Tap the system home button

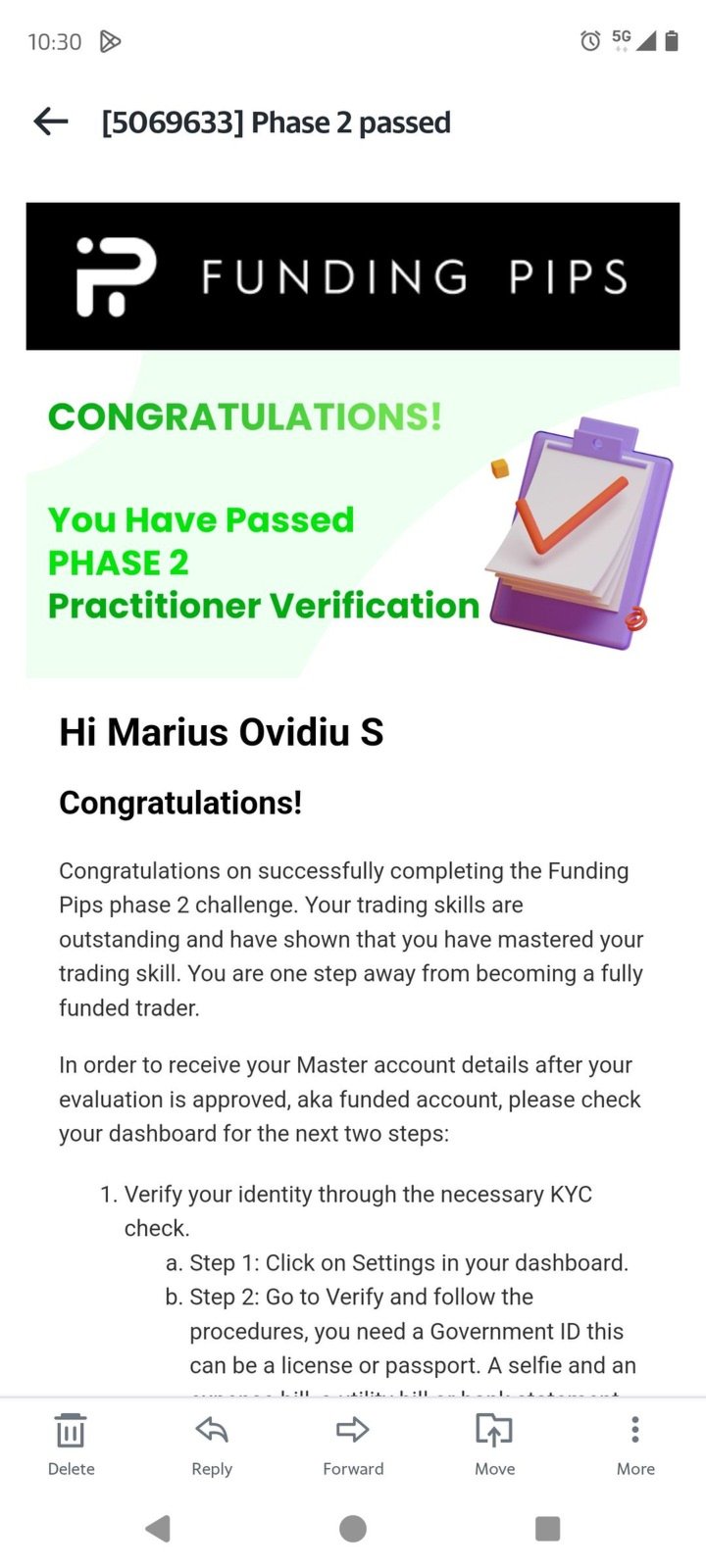pyautogui.click(x=353, y=1529)
